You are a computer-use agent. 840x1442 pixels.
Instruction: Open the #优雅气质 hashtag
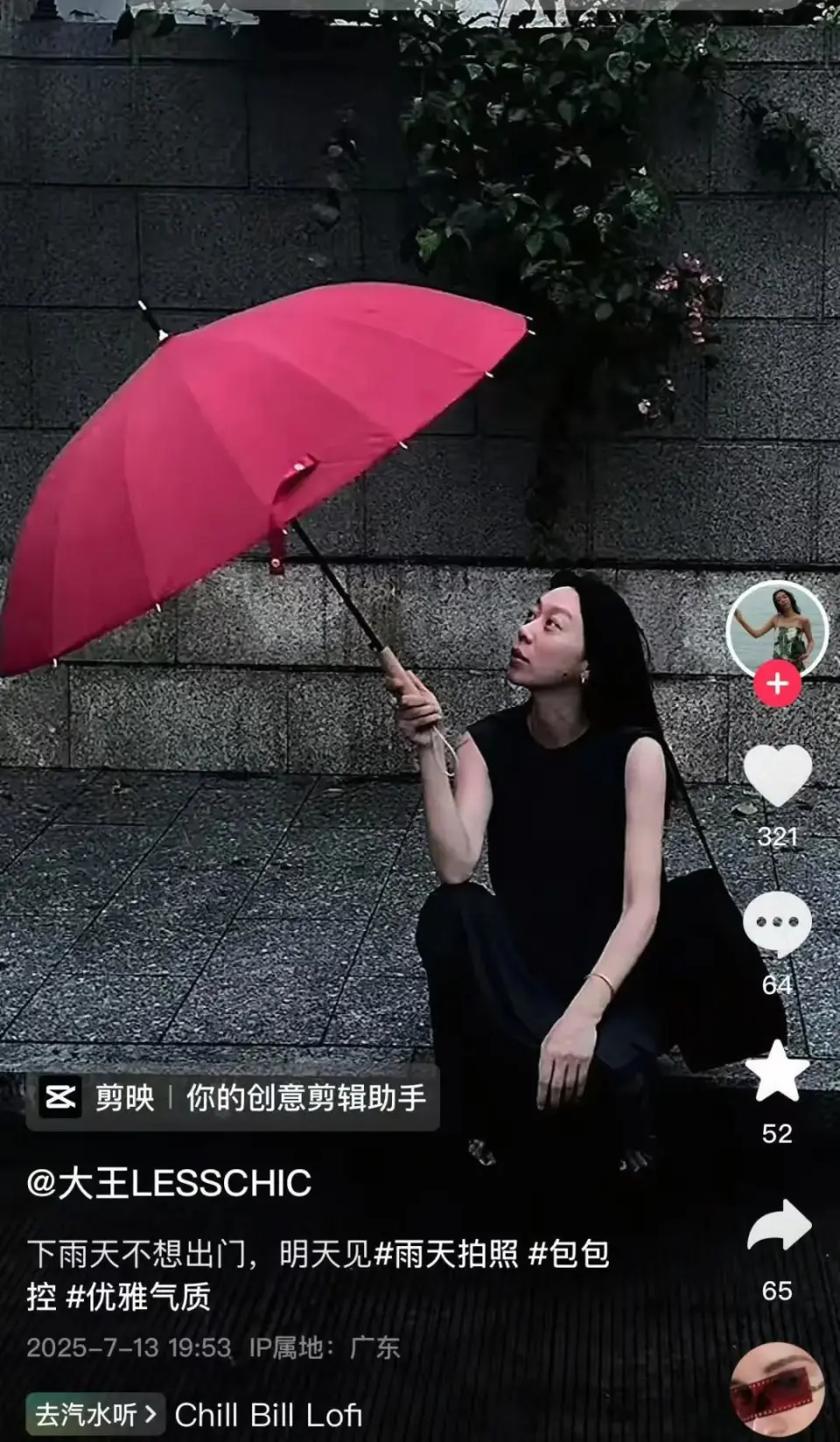coord(138,1297)
